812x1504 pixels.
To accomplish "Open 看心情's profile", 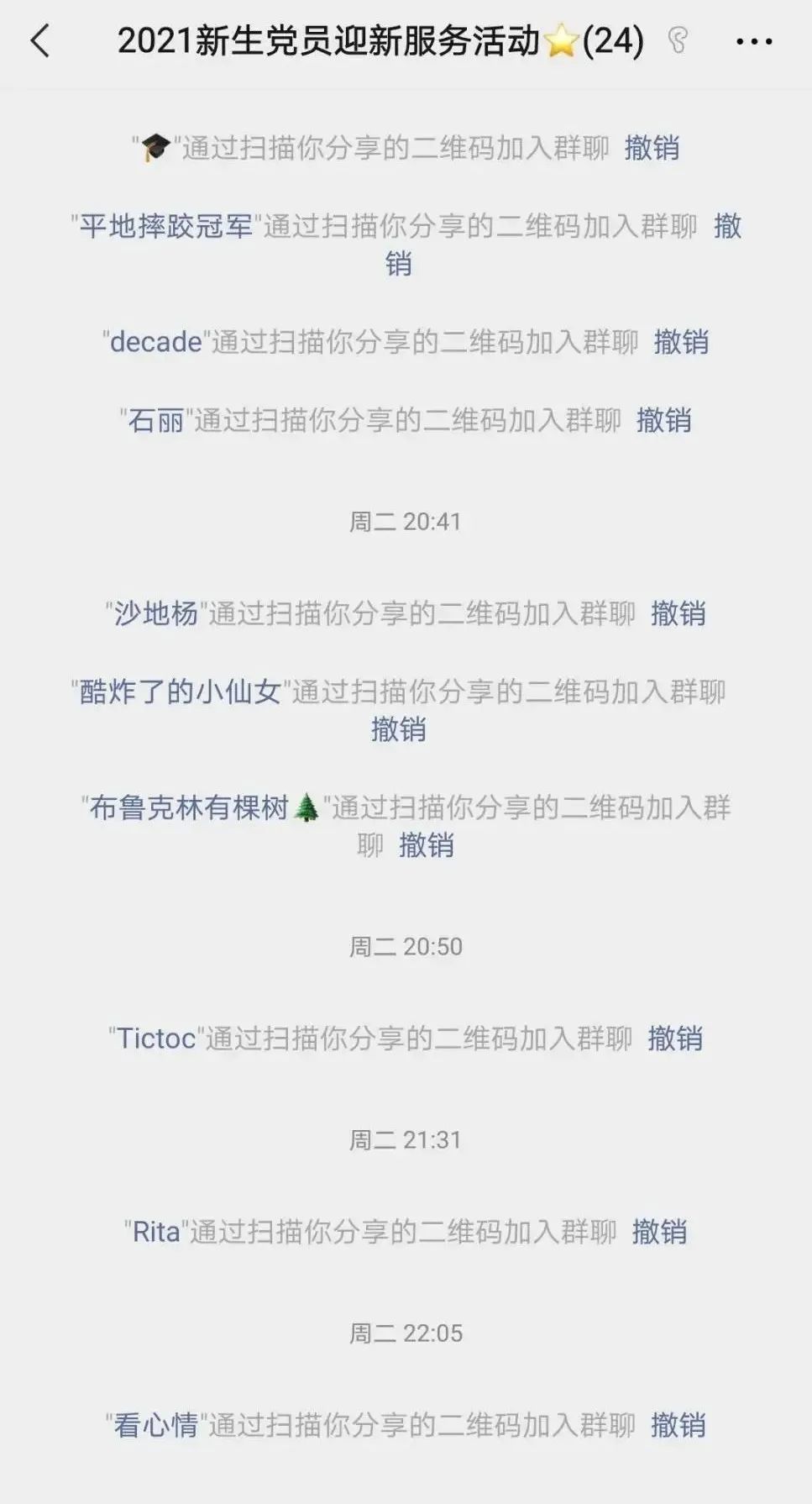I will click(156, 1425).
